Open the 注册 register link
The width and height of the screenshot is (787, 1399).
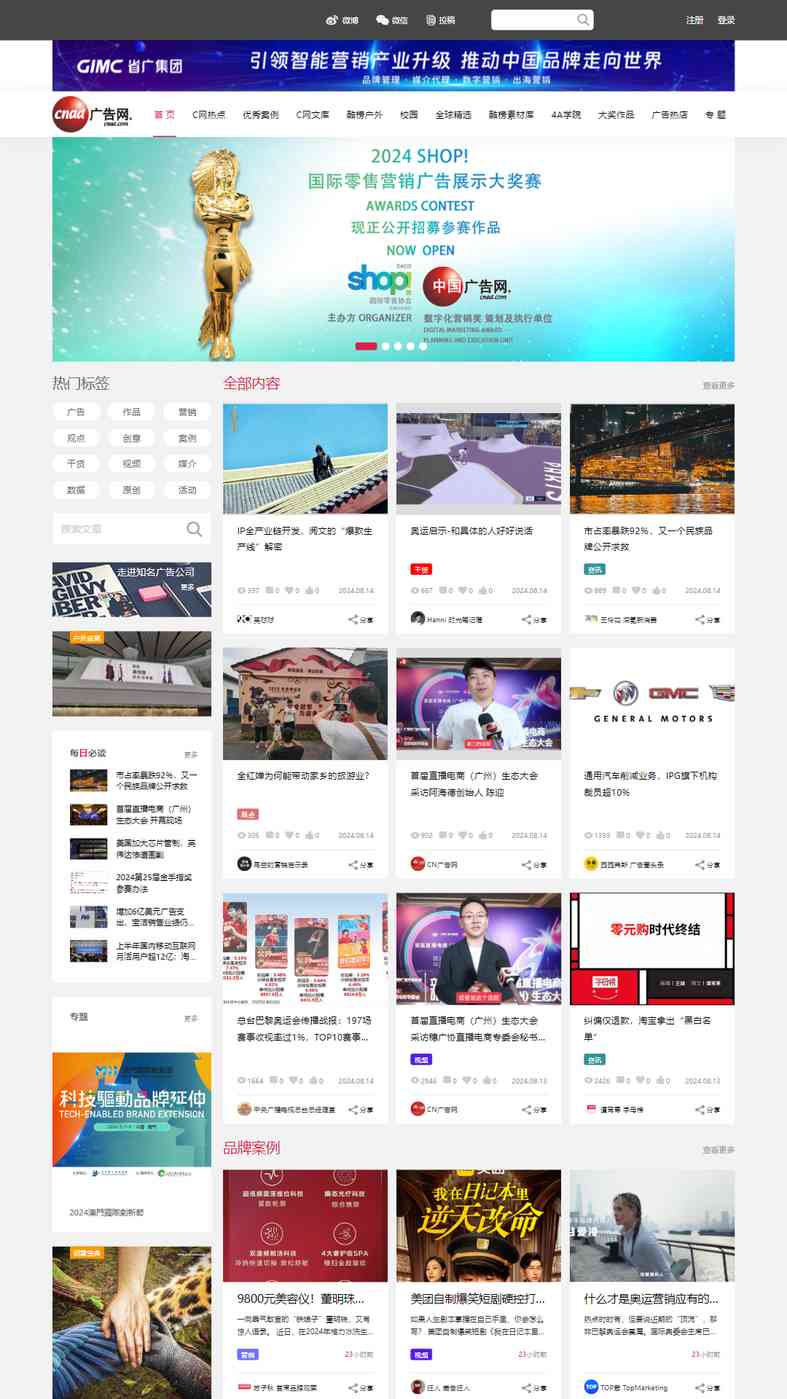tap(695, 20)
